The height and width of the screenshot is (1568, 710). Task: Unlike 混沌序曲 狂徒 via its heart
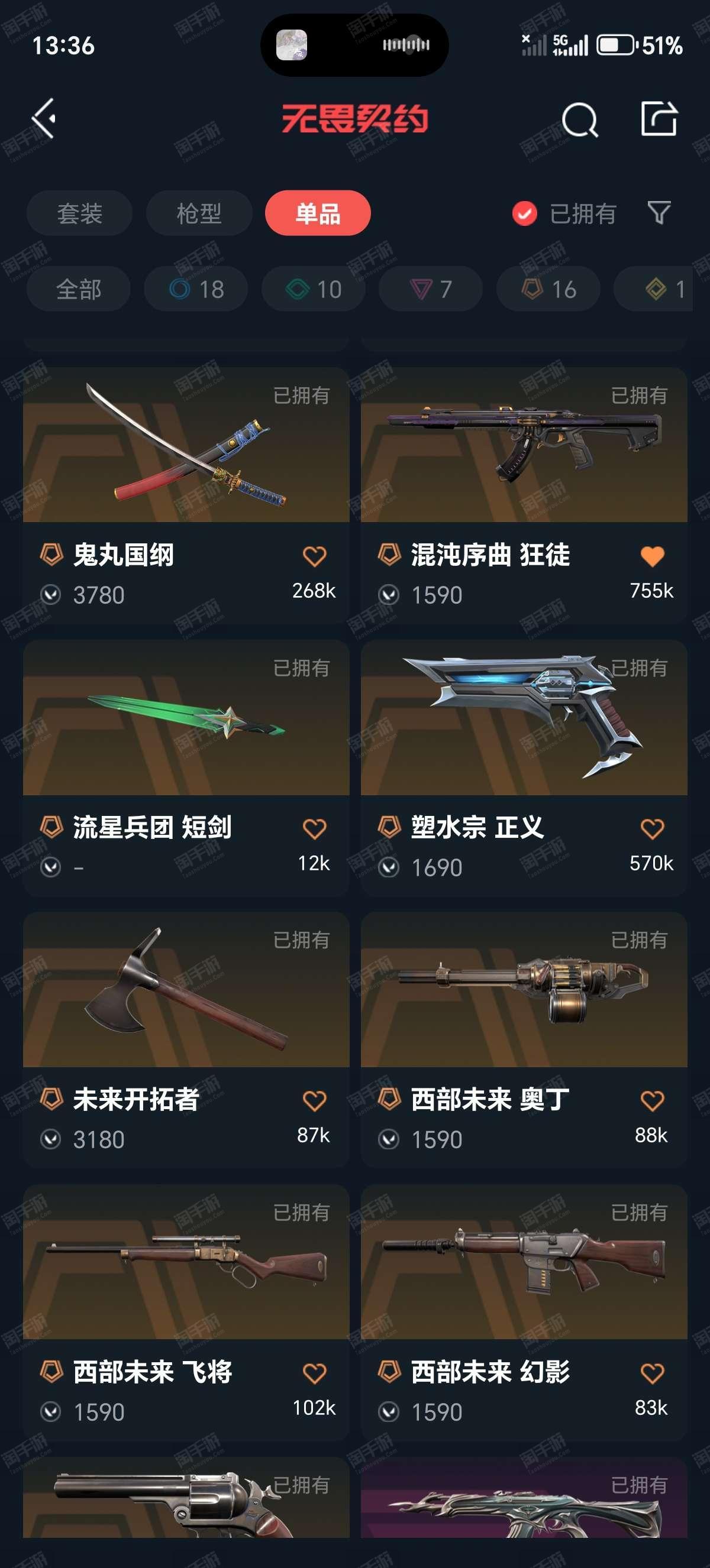[x=652, y=556]
